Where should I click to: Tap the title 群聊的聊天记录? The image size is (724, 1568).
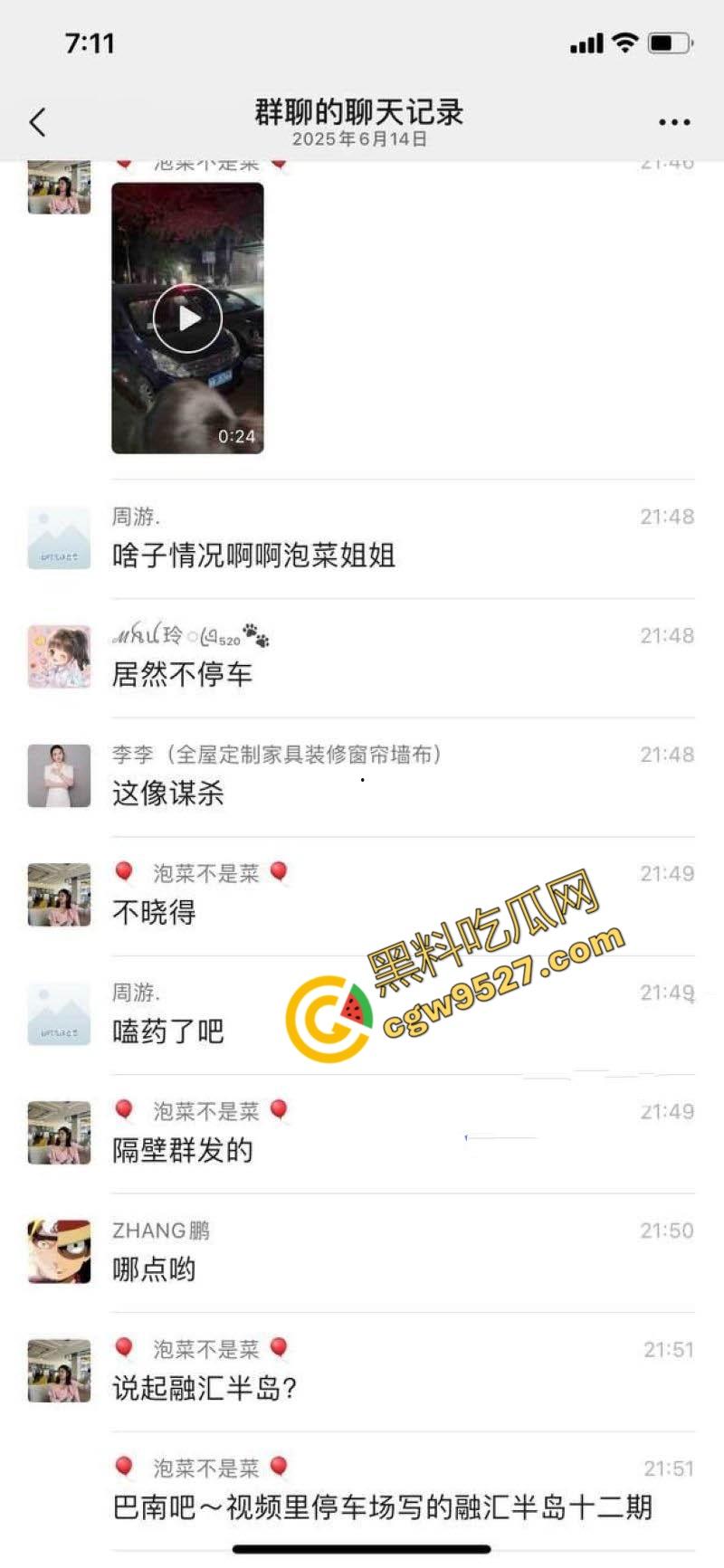pyautogui.click(x=358, y=114)
